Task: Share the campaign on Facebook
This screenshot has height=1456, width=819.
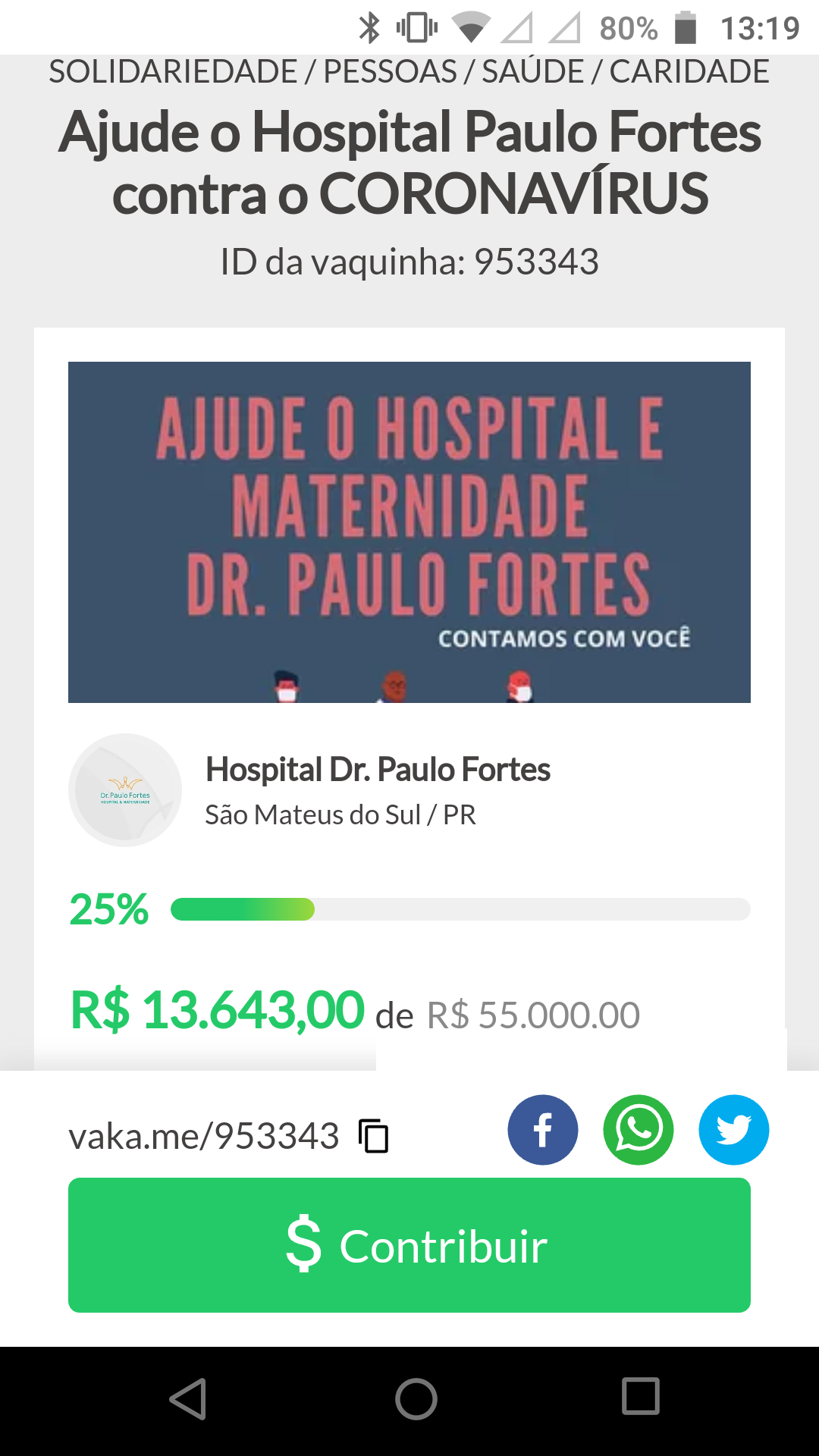Action: tap(543, 1130)
